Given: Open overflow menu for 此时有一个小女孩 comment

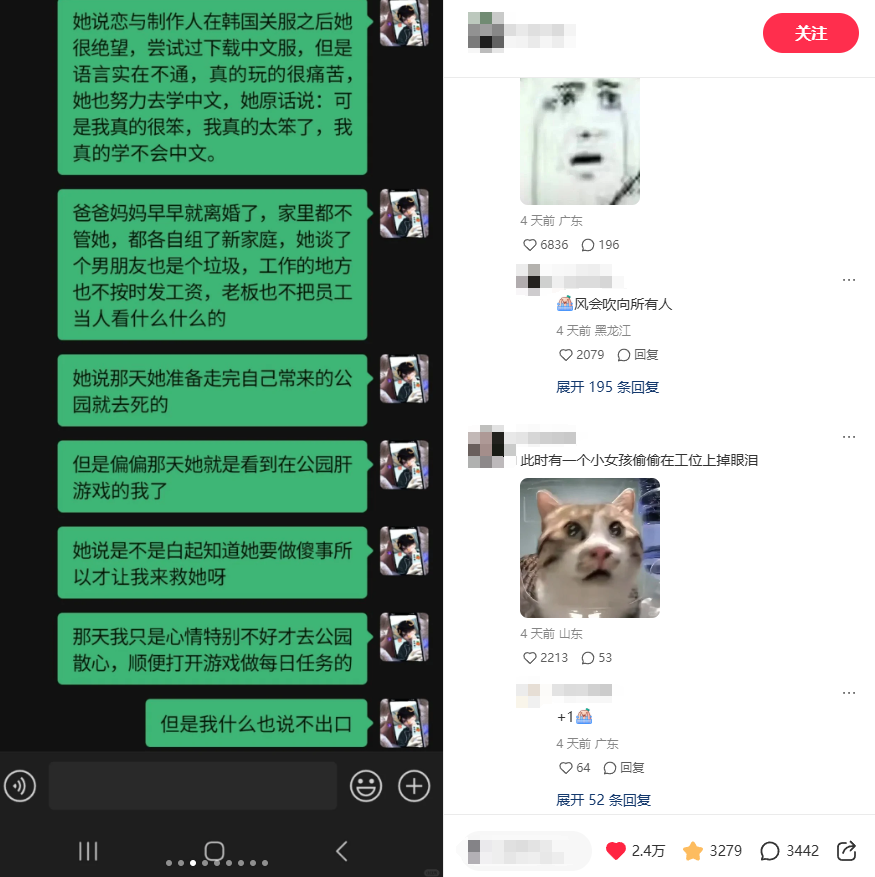Looking at the screenshot, I should coord(849,437).
